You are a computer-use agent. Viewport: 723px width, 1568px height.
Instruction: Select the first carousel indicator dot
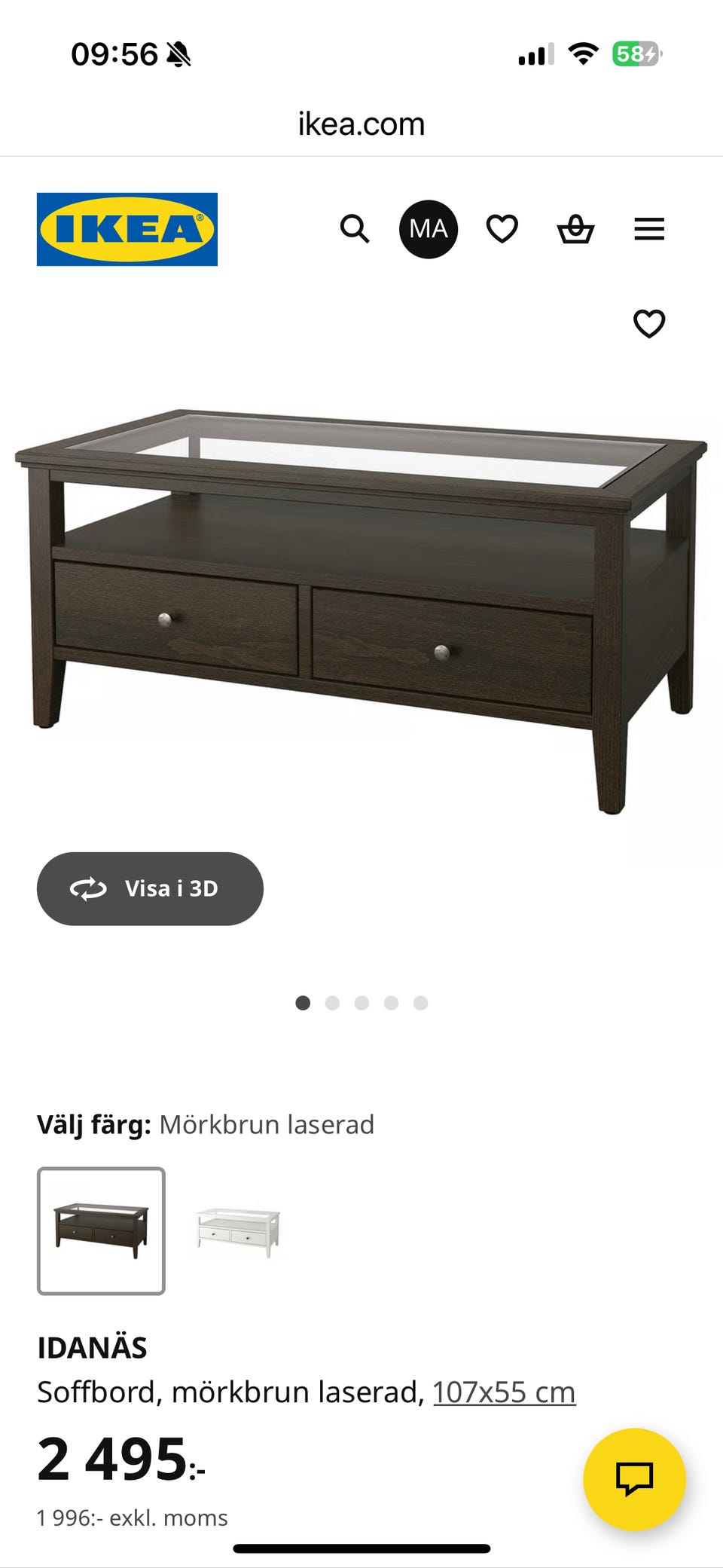pos(304,1003)
